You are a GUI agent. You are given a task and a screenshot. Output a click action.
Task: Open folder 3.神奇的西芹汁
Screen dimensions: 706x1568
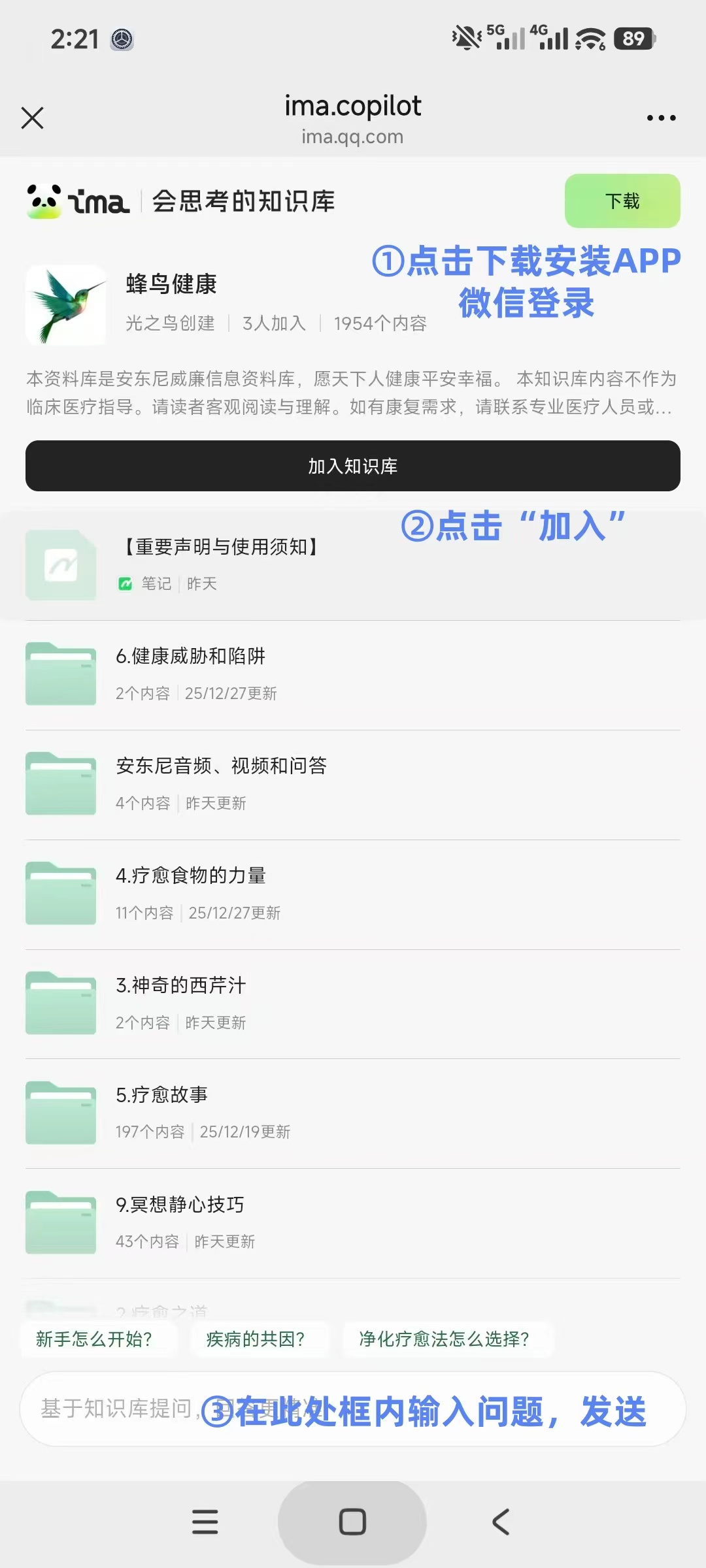pyautogui.click(x=181, y=1002)
